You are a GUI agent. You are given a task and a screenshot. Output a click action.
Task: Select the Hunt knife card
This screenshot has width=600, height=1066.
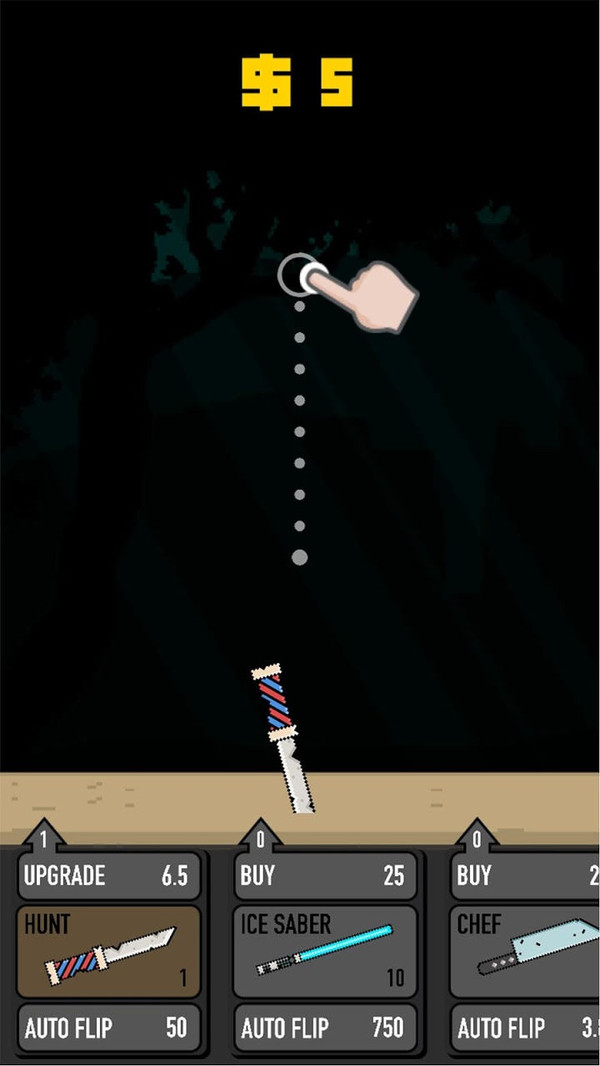point(108,951)
